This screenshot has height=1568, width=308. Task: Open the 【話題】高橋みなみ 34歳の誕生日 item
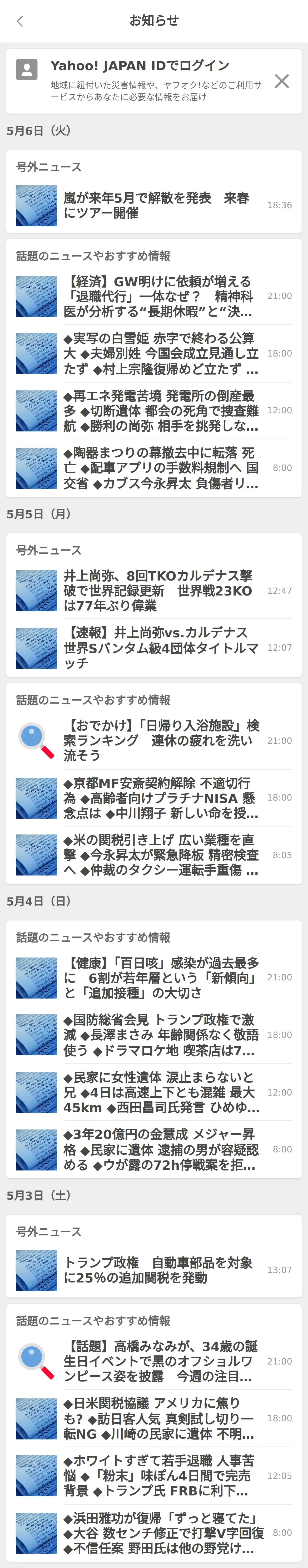point(161,1362)
